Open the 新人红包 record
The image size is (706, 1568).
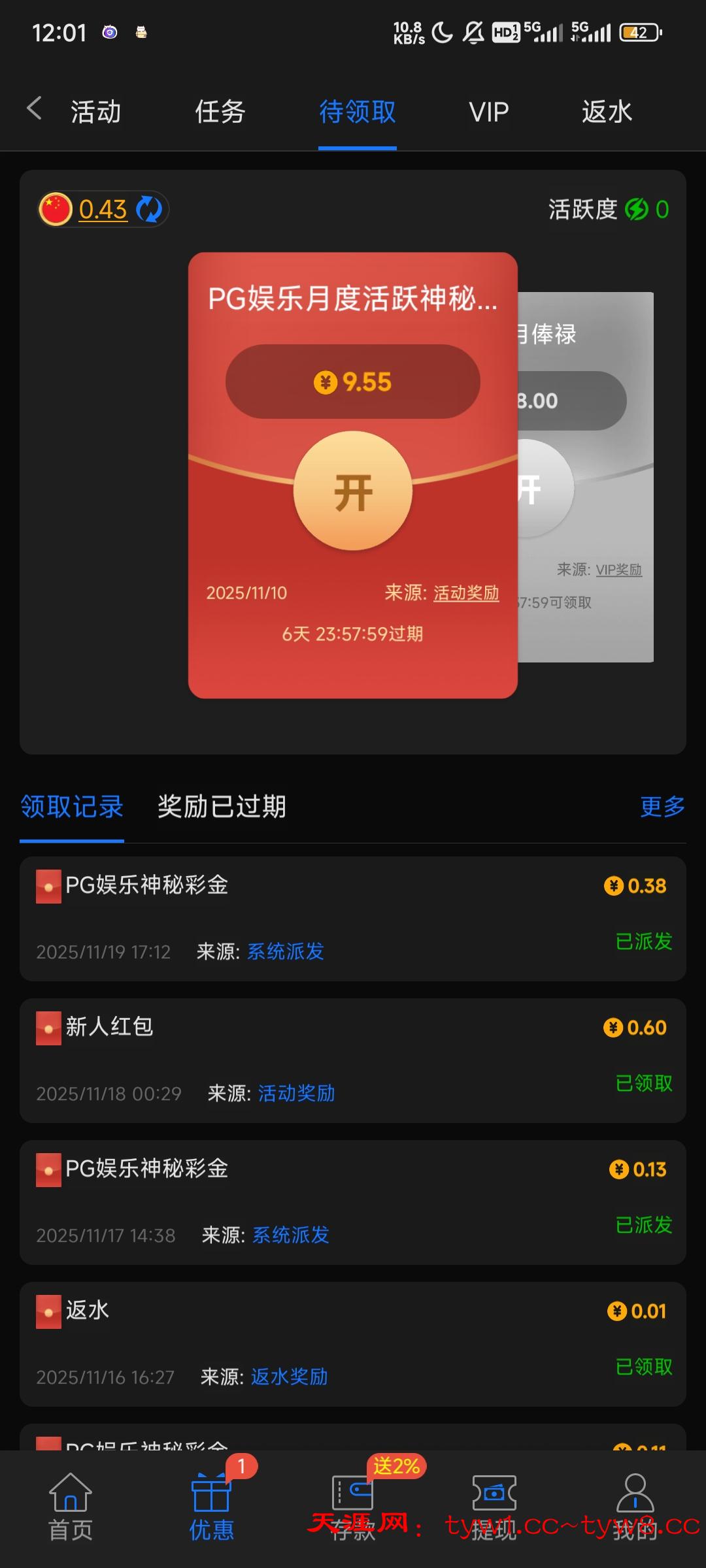pyautogui.click(x=353, y=1060)
